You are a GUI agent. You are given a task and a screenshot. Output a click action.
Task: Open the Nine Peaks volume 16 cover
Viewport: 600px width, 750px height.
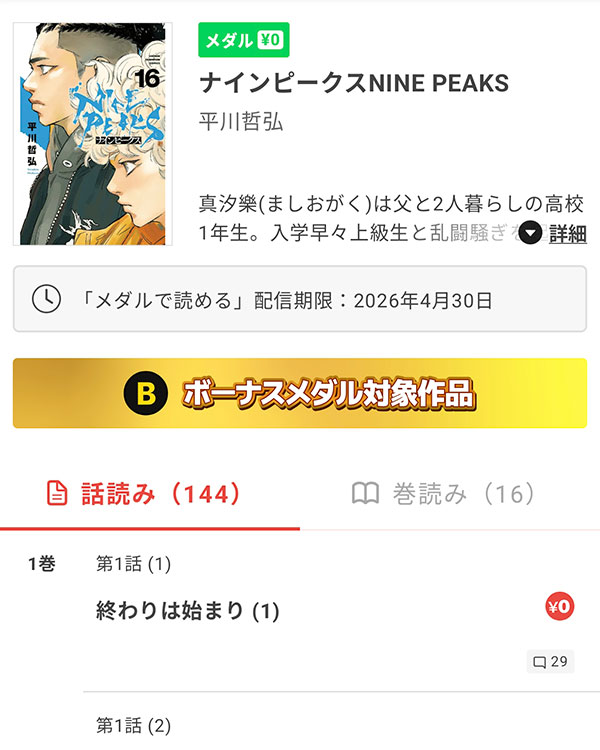[93, 134]
